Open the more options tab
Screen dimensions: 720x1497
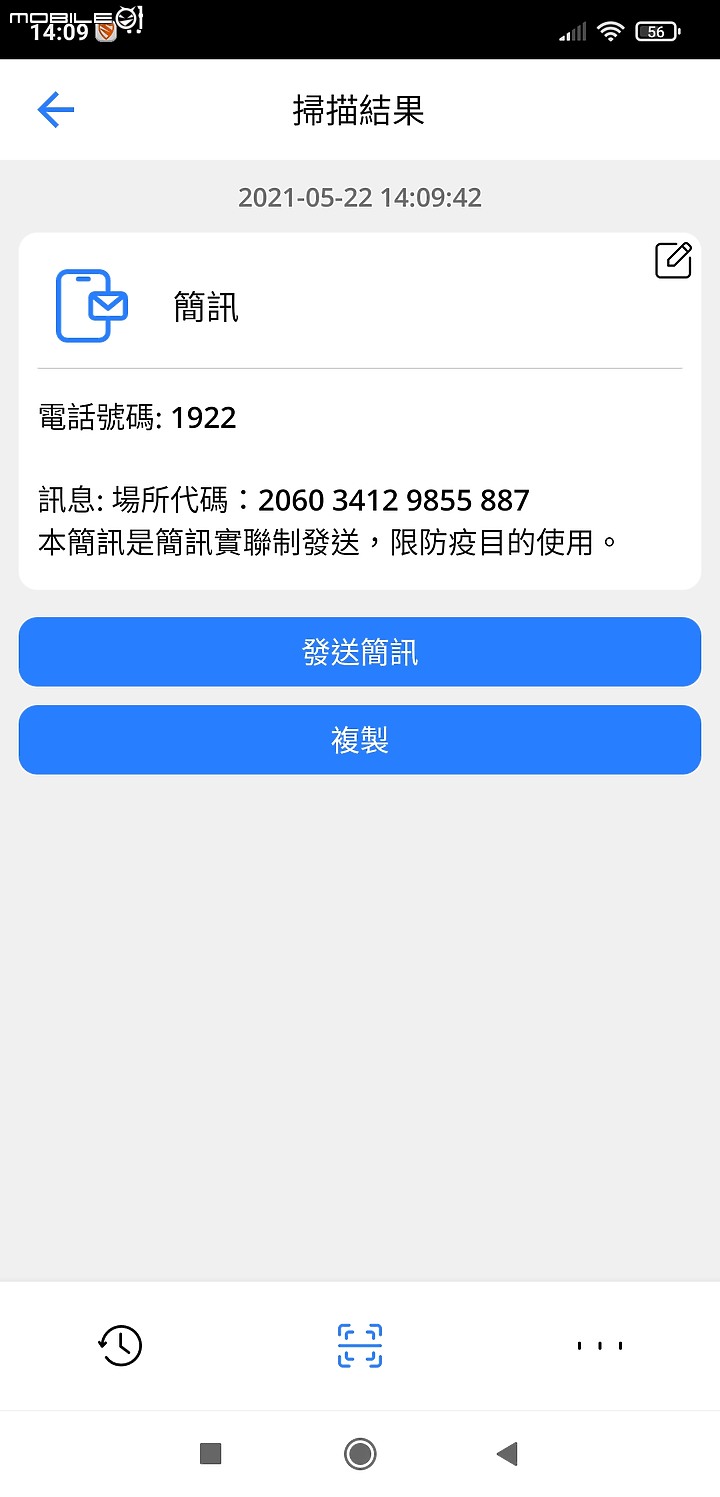click(x=600, y=1345)
